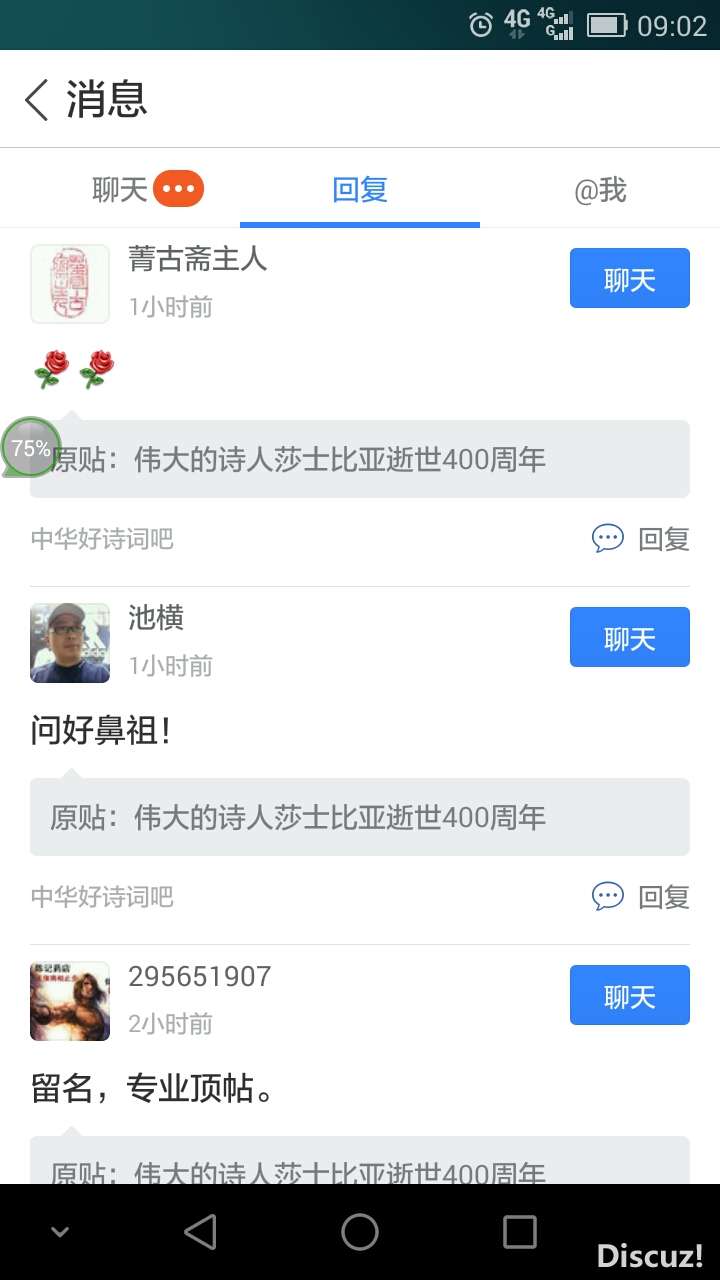Reply to 菁古斋主人's rose comment
Screen dimensions: 720x1280
click(x=642, y=539)
